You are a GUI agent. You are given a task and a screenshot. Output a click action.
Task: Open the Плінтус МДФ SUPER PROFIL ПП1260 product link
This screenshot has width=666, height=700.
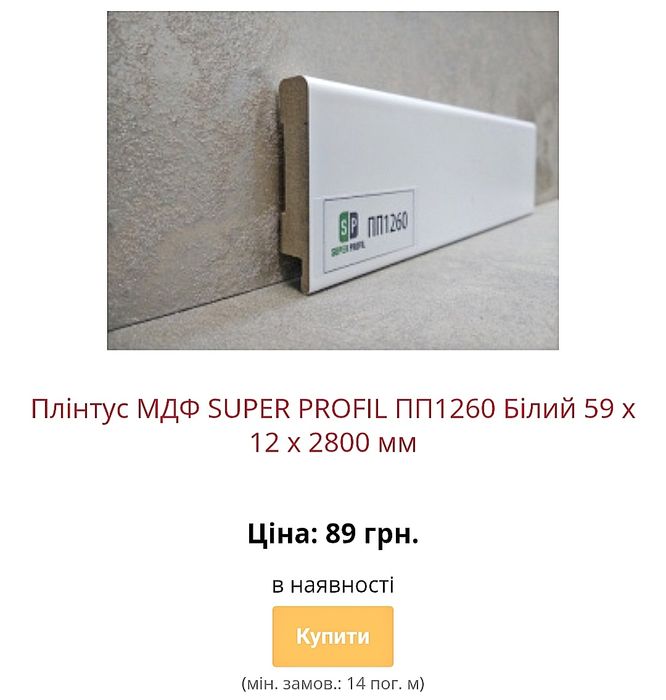(x=333, y=425)
